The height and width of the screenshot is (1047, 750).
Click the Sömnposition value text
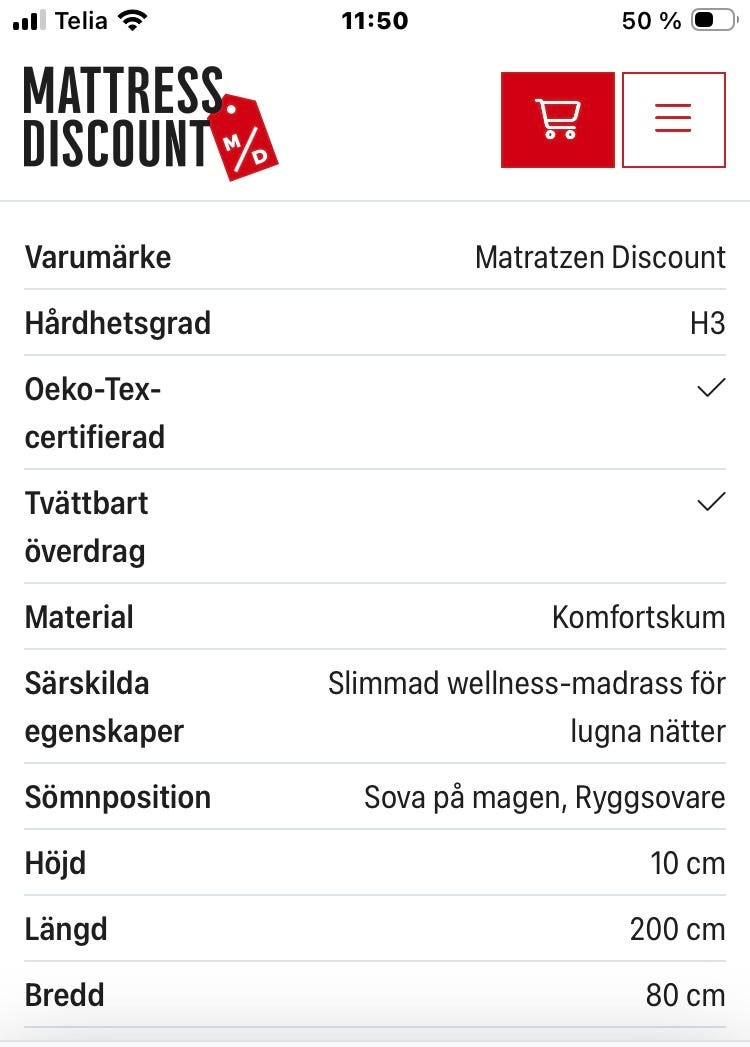point(546,797)
